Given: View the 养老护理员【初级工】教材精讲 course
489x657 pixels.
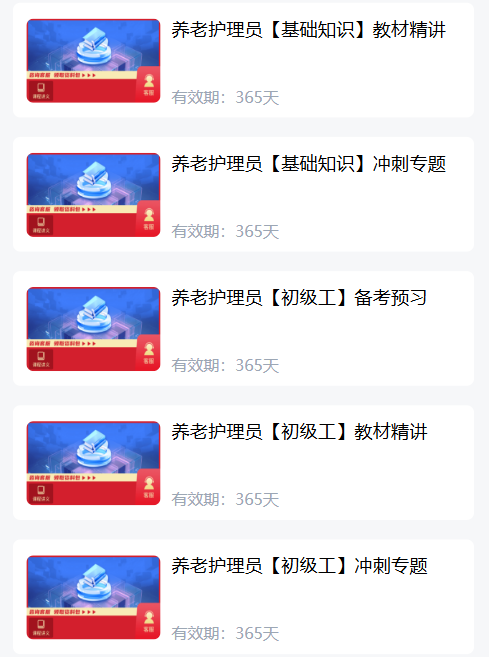Looking at the screenshot, I should (x=243, y=463).
